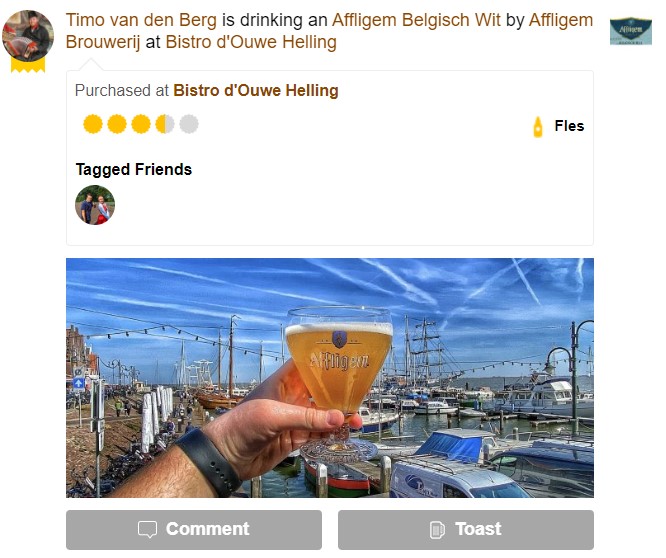Open Timo van den Berg's profile link
This screenshot has height=558, width=666.
141,20
